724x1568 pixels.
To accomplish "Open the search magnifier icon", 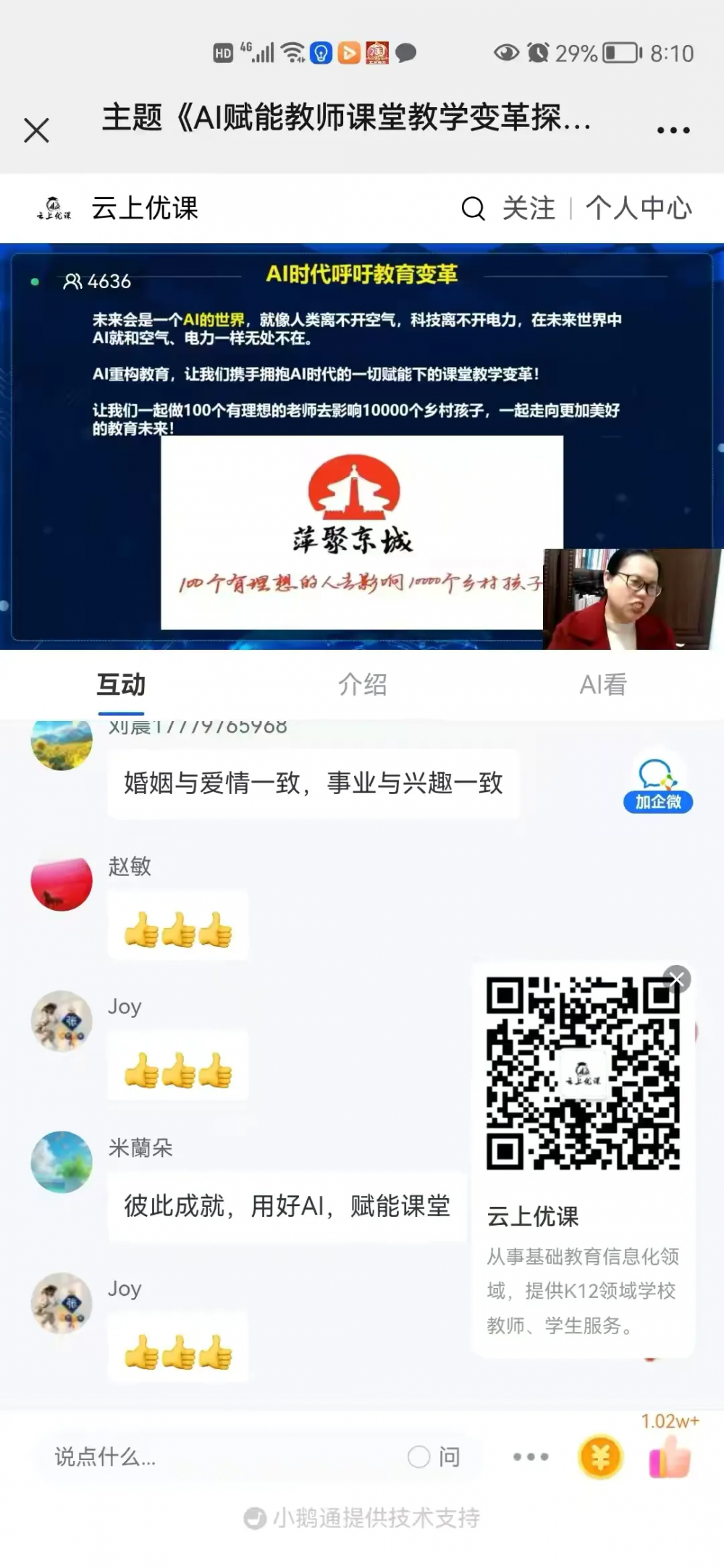I will point(473,208).
